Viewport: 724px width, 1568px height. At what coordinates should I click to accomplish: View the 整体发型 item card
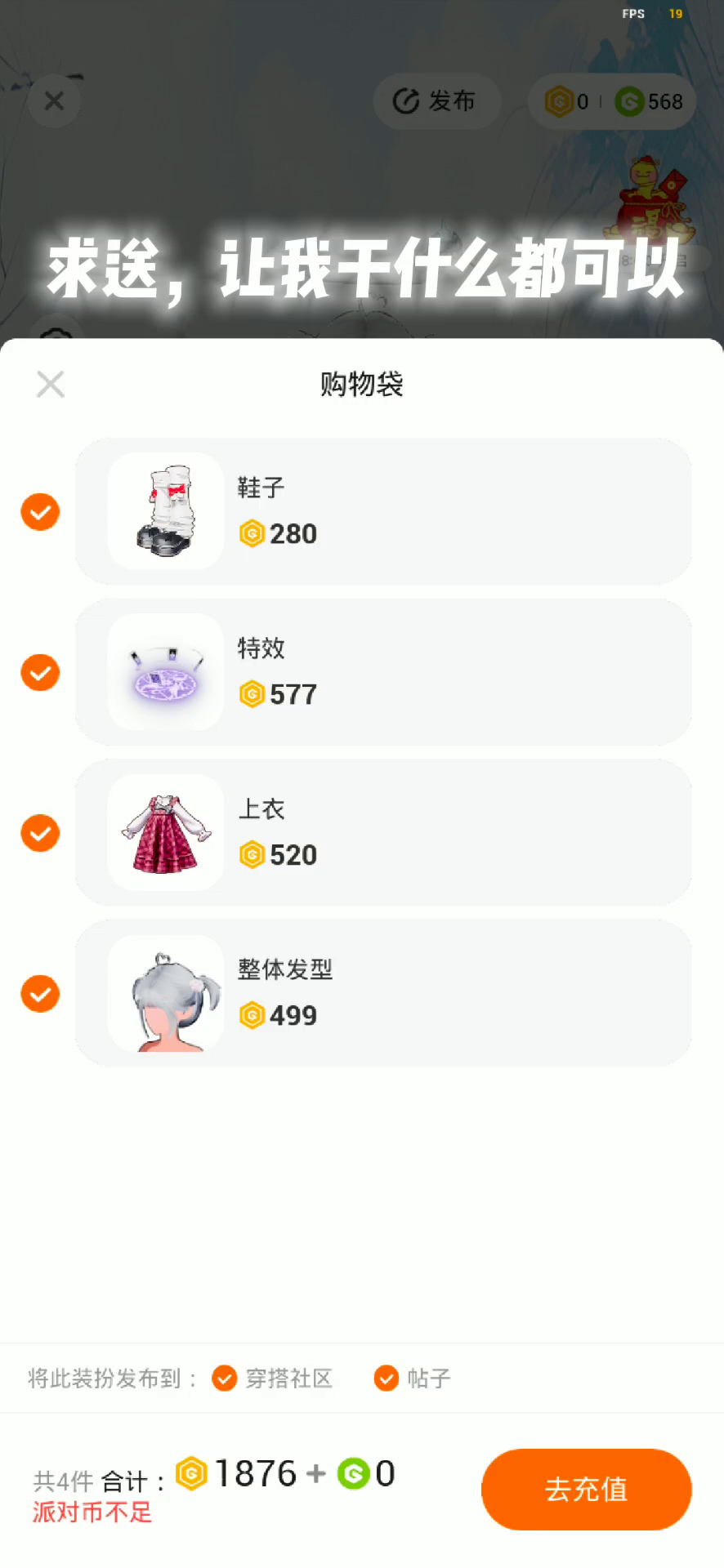point(382,993)
